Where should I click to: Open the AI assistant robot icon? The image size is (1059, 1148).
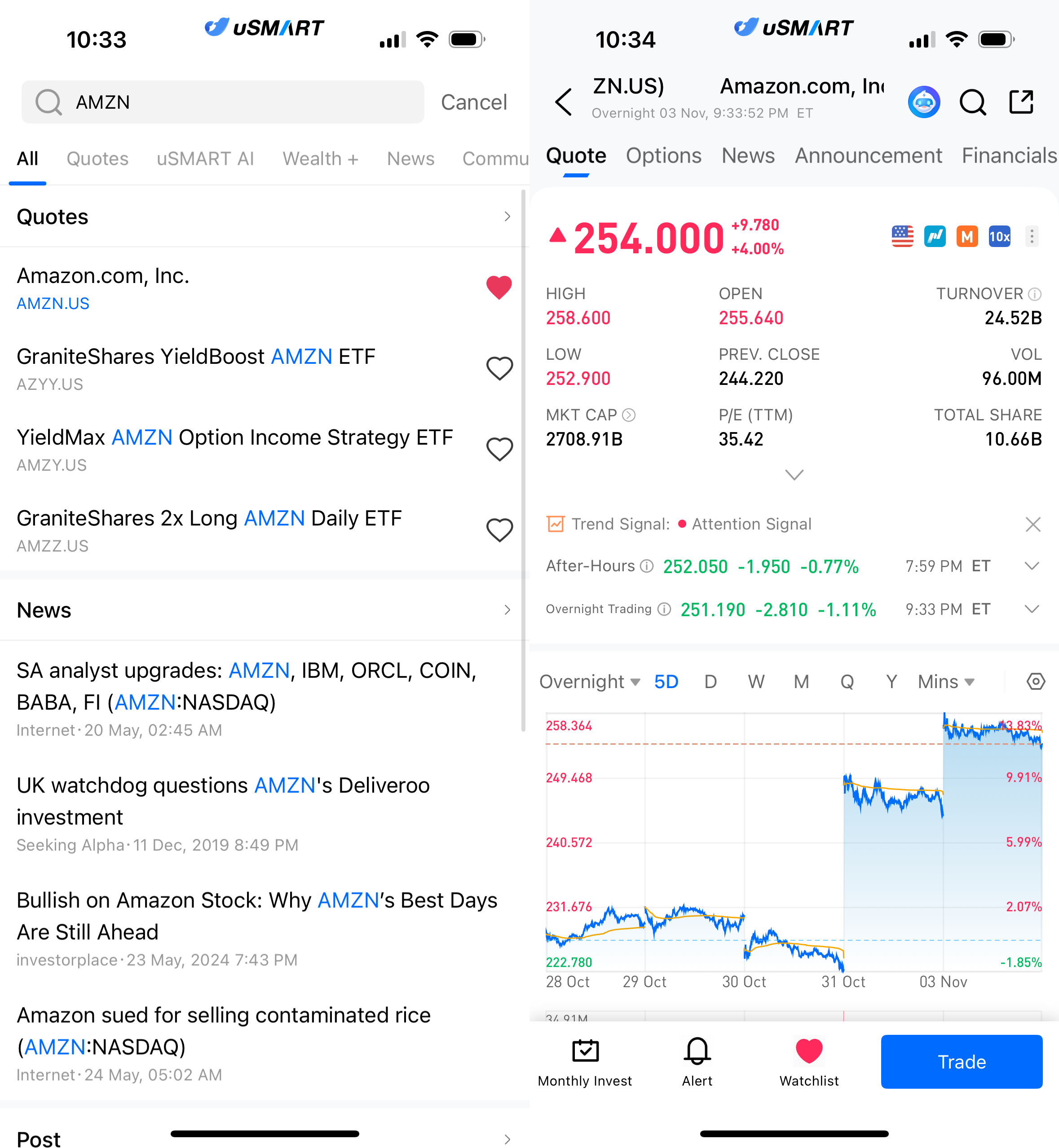point(924,102)
